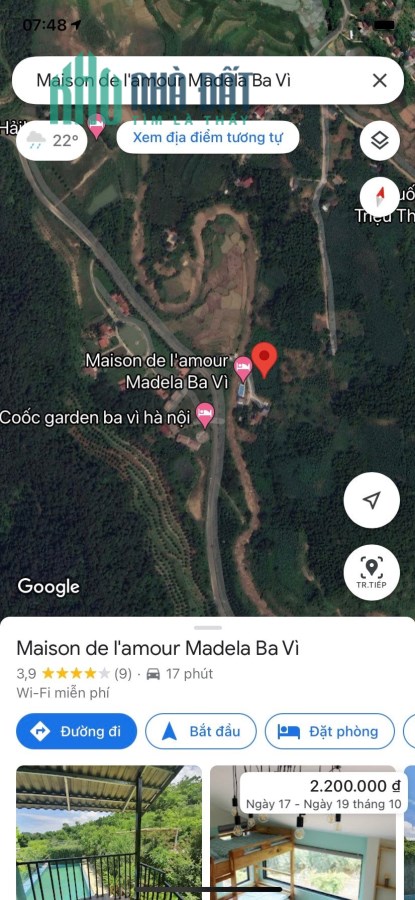Tap the Maison de l'amour map pin
Screen dimensions: 415x900
pyautogui.click(x=243, y=368)
